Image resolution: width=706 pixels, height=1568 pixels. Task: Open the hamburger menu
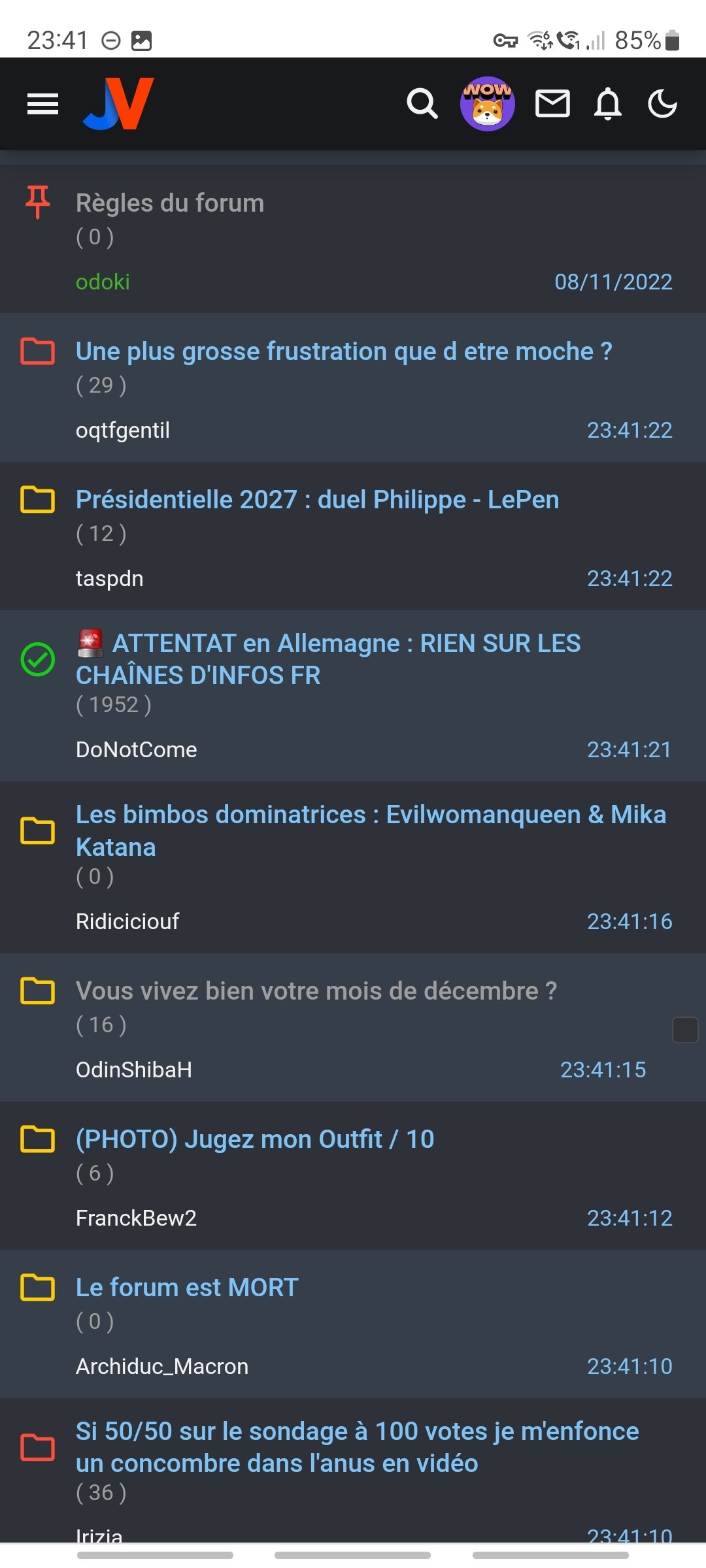tap(42, 104)
